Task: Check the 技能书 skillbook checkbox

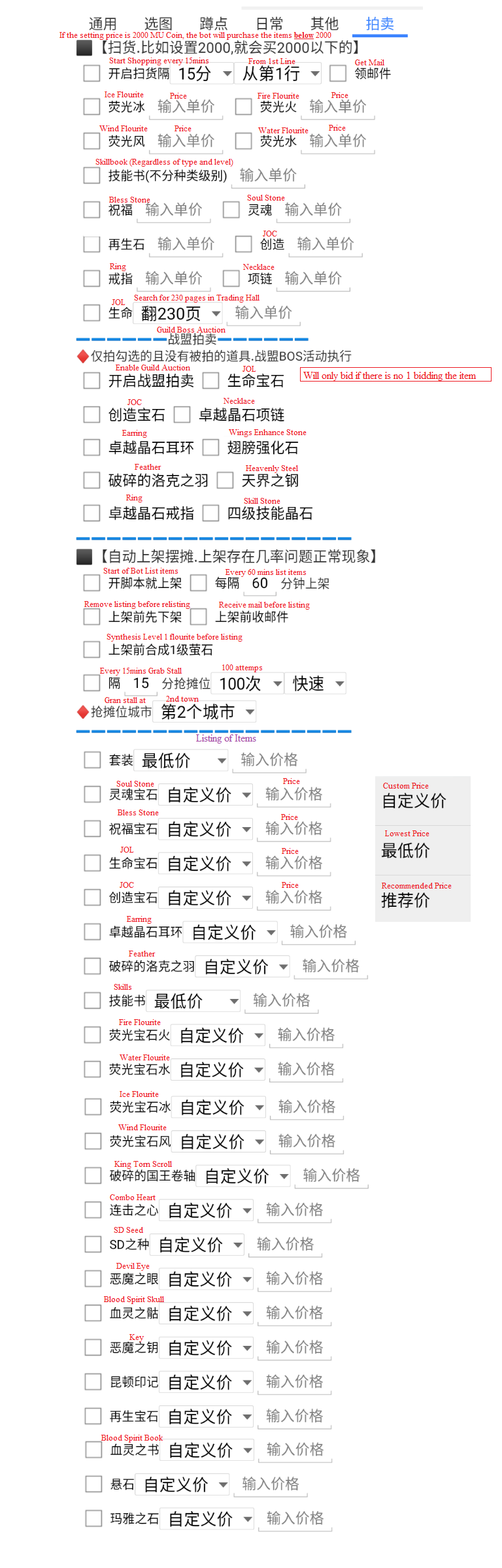Action: 92,175
